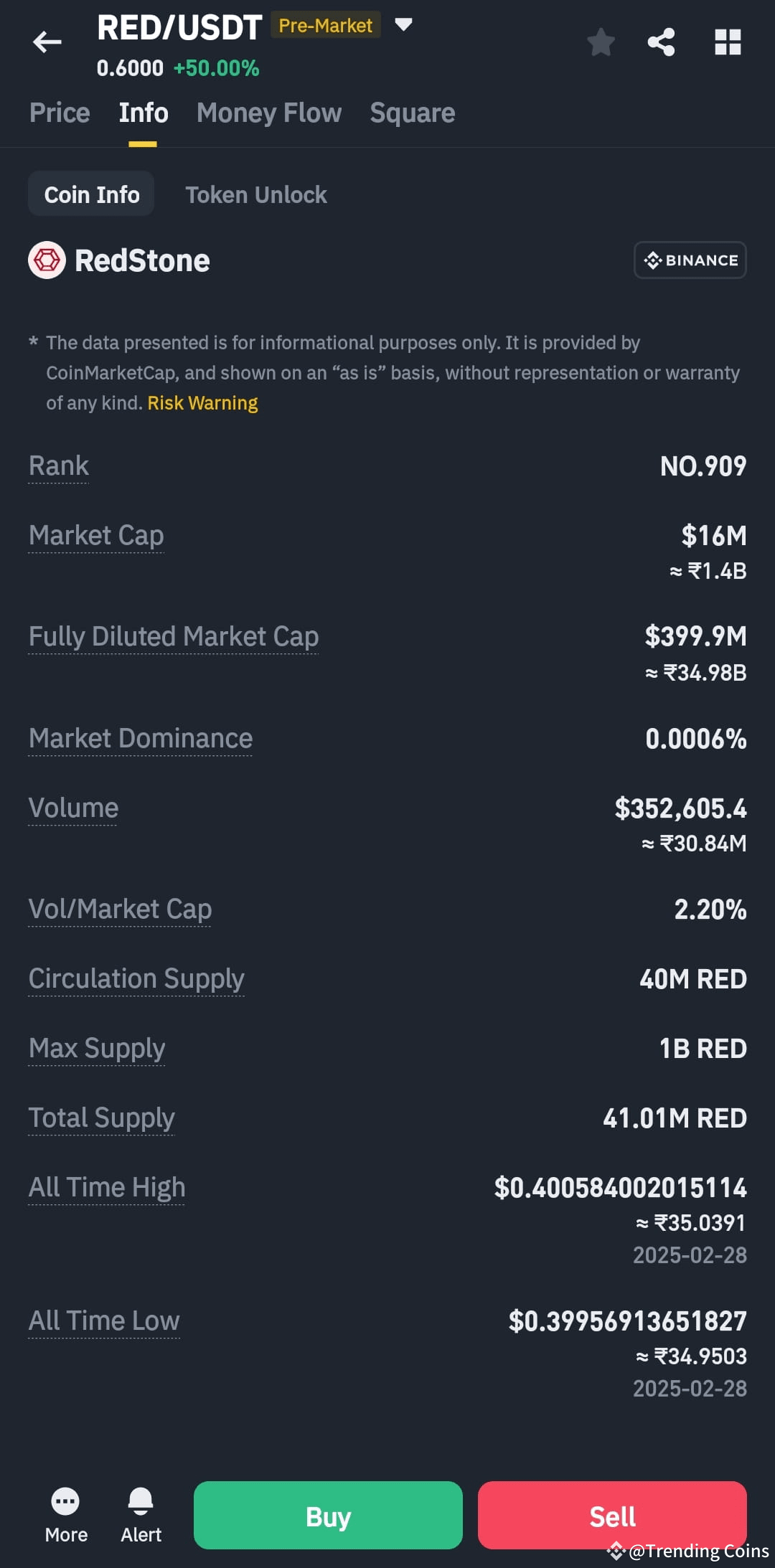Screen dimensions: 775x1568
Task: Expand the trading pair selector dropdown
Action: (404, 24)
